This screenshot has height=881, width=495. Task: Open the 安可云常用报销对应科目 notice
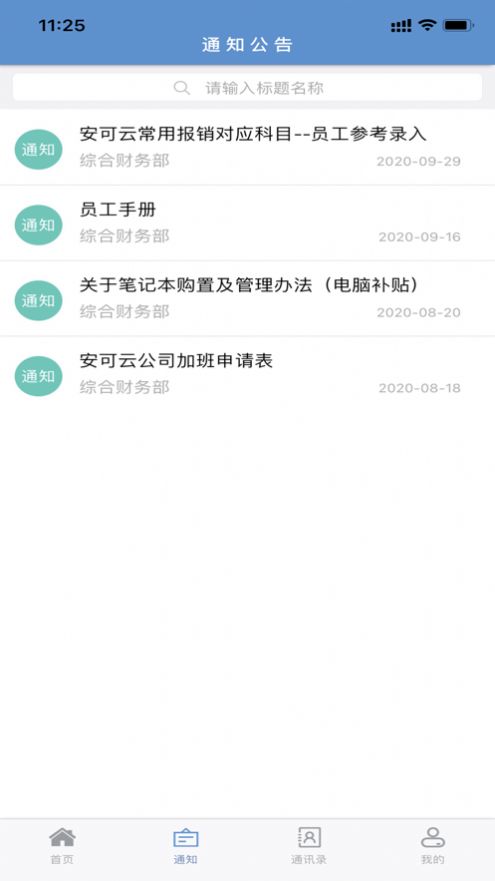tap(247, 147)
